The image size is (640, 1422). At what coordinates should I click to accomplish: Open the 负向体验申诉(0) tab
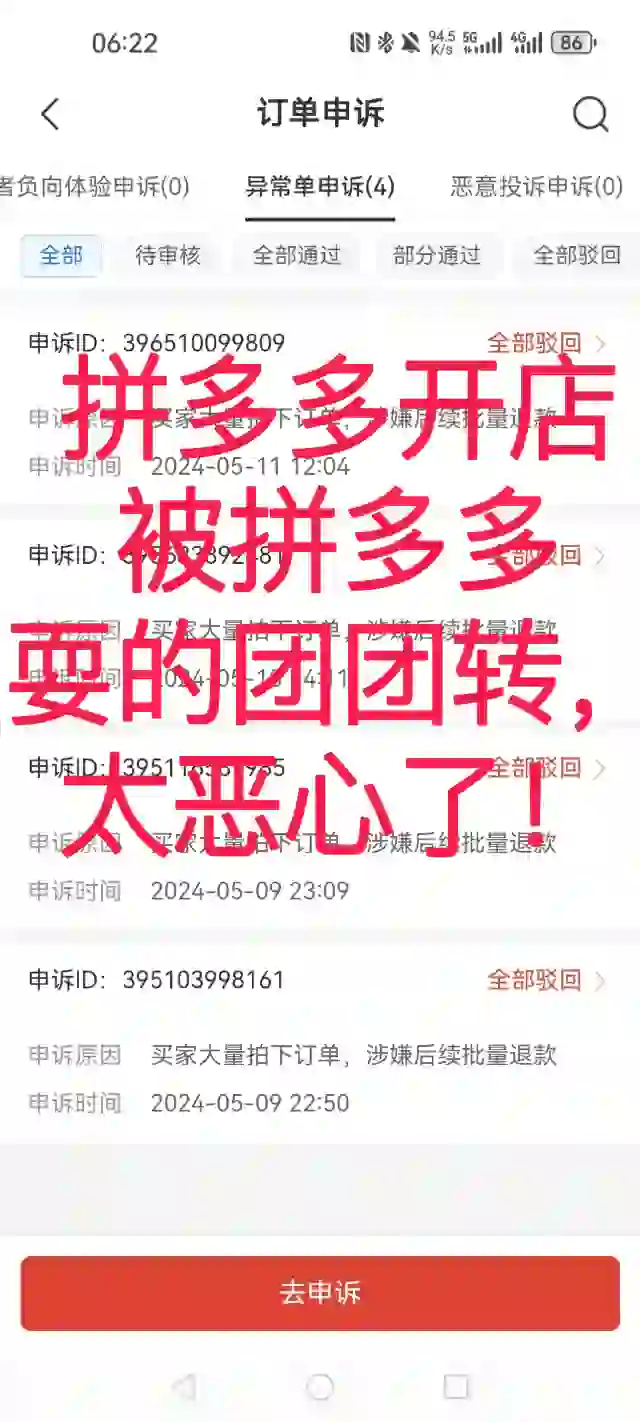coord(94,186)
